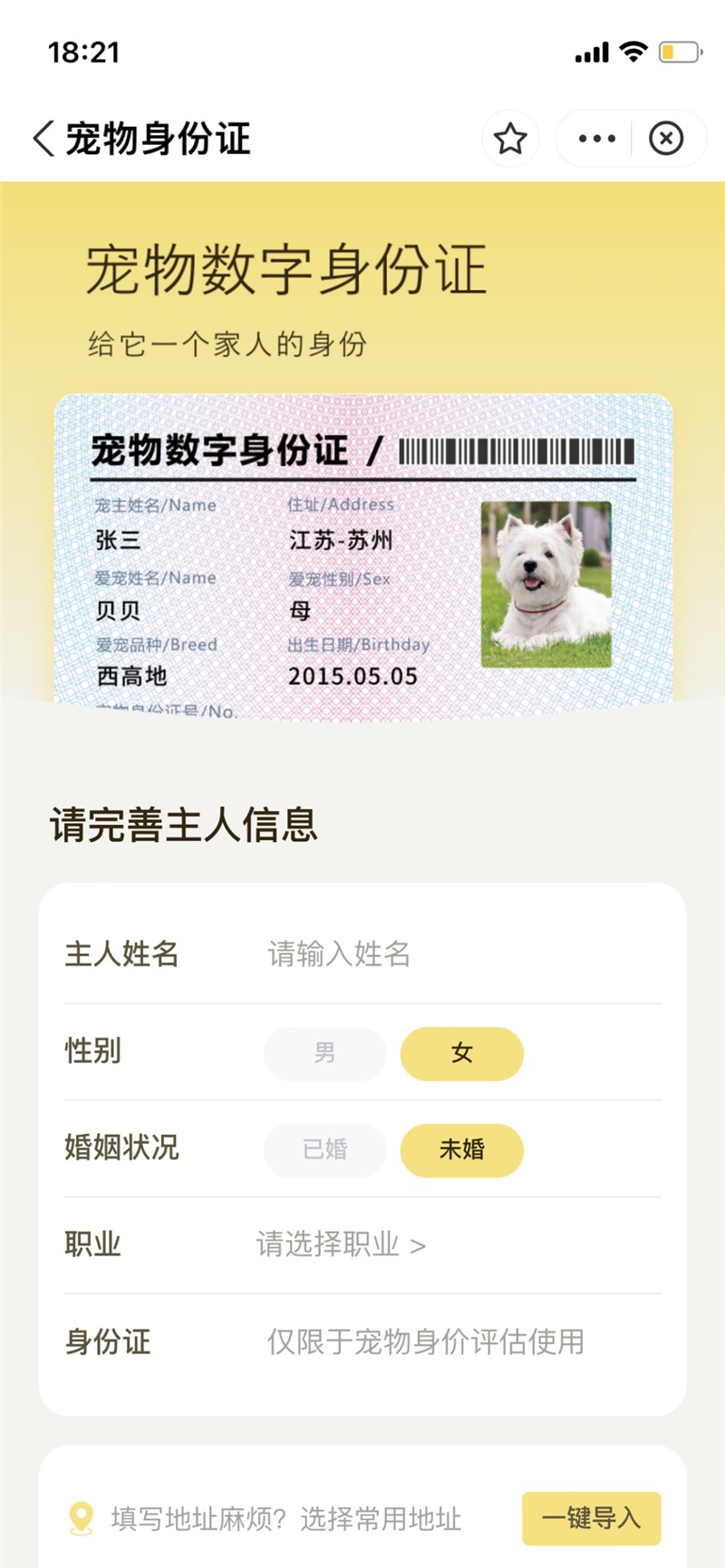Choose 未婚 marital status
Image resolution: width=725 pixels, height=1568 pixels.
point(462,1150)
